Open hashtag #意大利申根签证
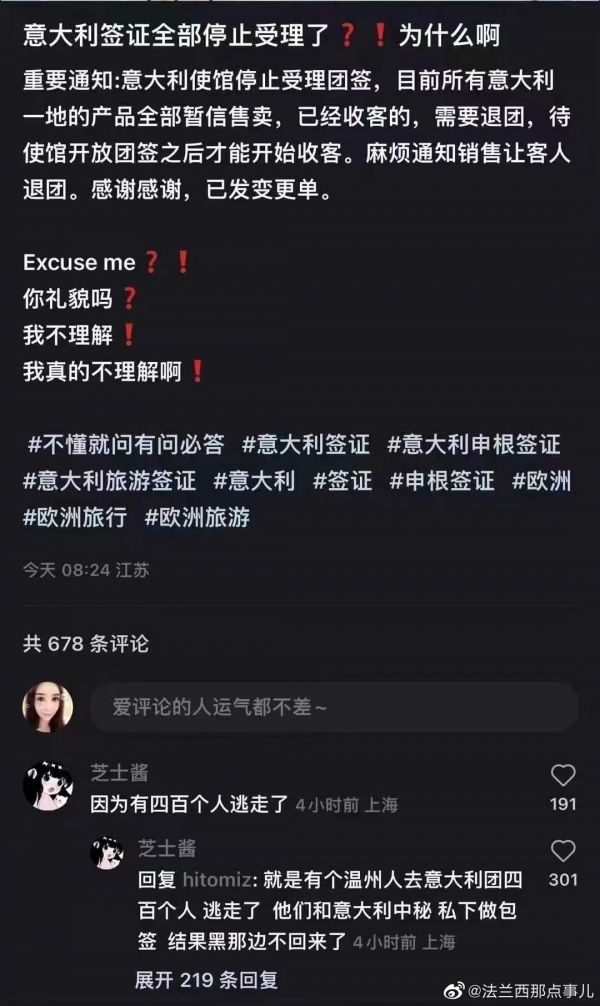Screen dimensions: 600x1006 473,444
